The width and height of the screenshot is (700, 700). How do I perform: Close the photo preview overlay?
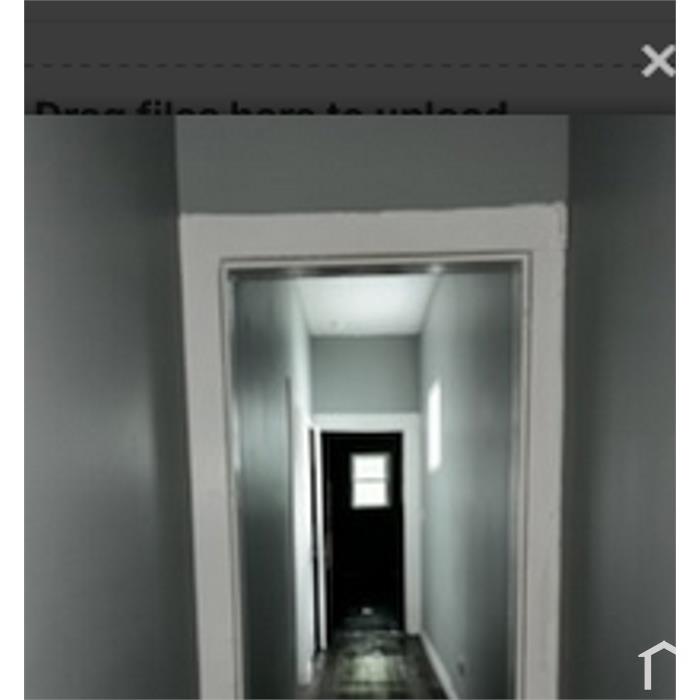pyautogui.click(x=657, y=61)
